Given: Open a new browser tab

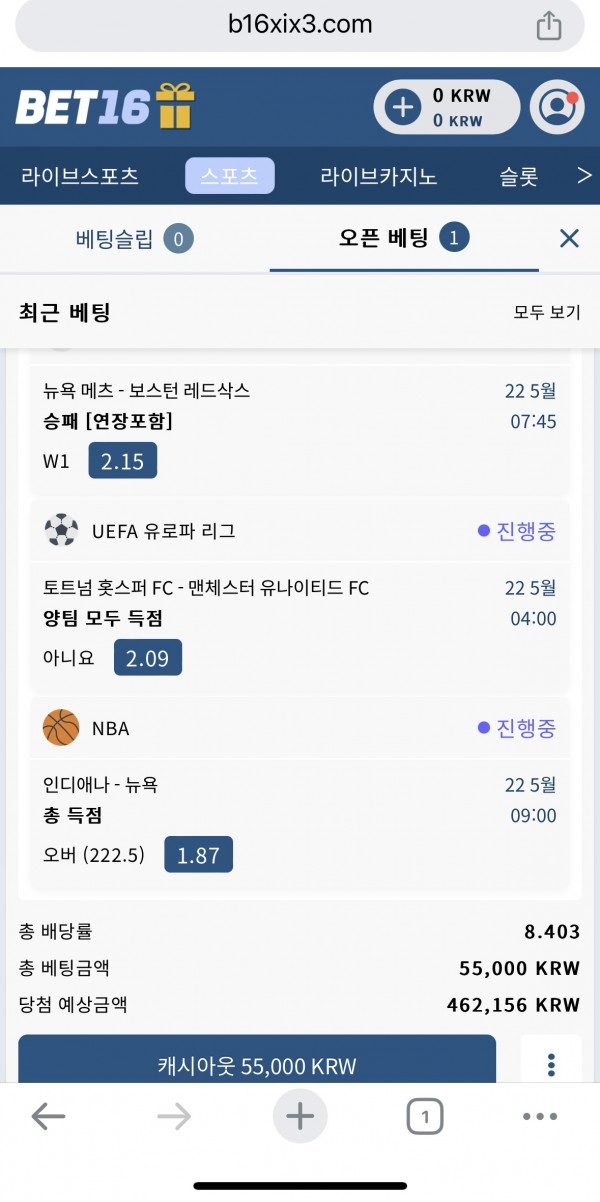Looking at the screenshot, I should coord(300,1116).
